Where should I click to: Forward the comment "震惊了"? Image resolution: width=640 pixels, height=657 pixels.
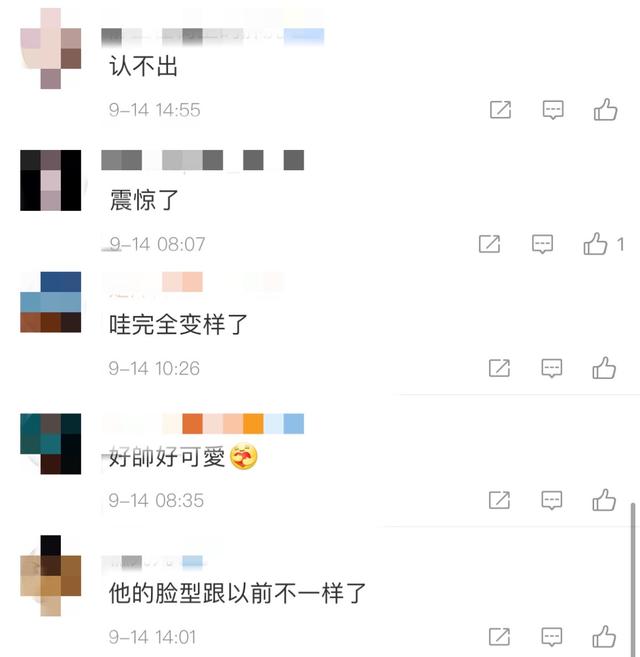pos(489,243)
